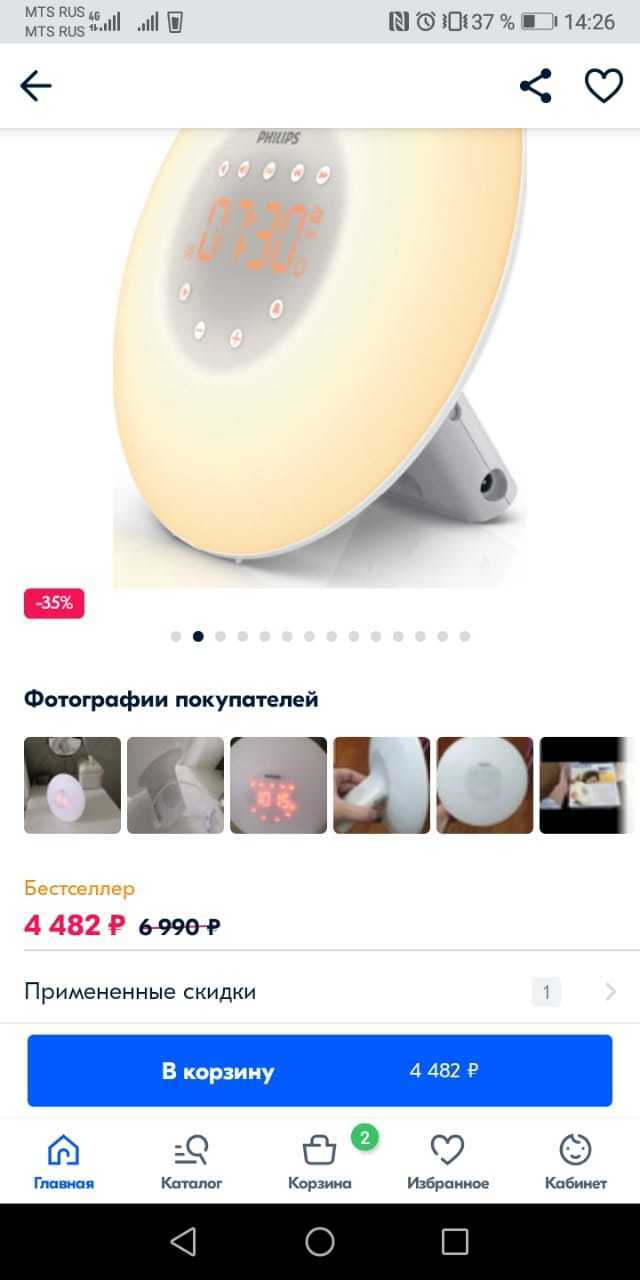Image resolution: width=640 pixels, height=1280 pixels.
Task: Switch to the Избранное tab
Action: point(448,1160)
